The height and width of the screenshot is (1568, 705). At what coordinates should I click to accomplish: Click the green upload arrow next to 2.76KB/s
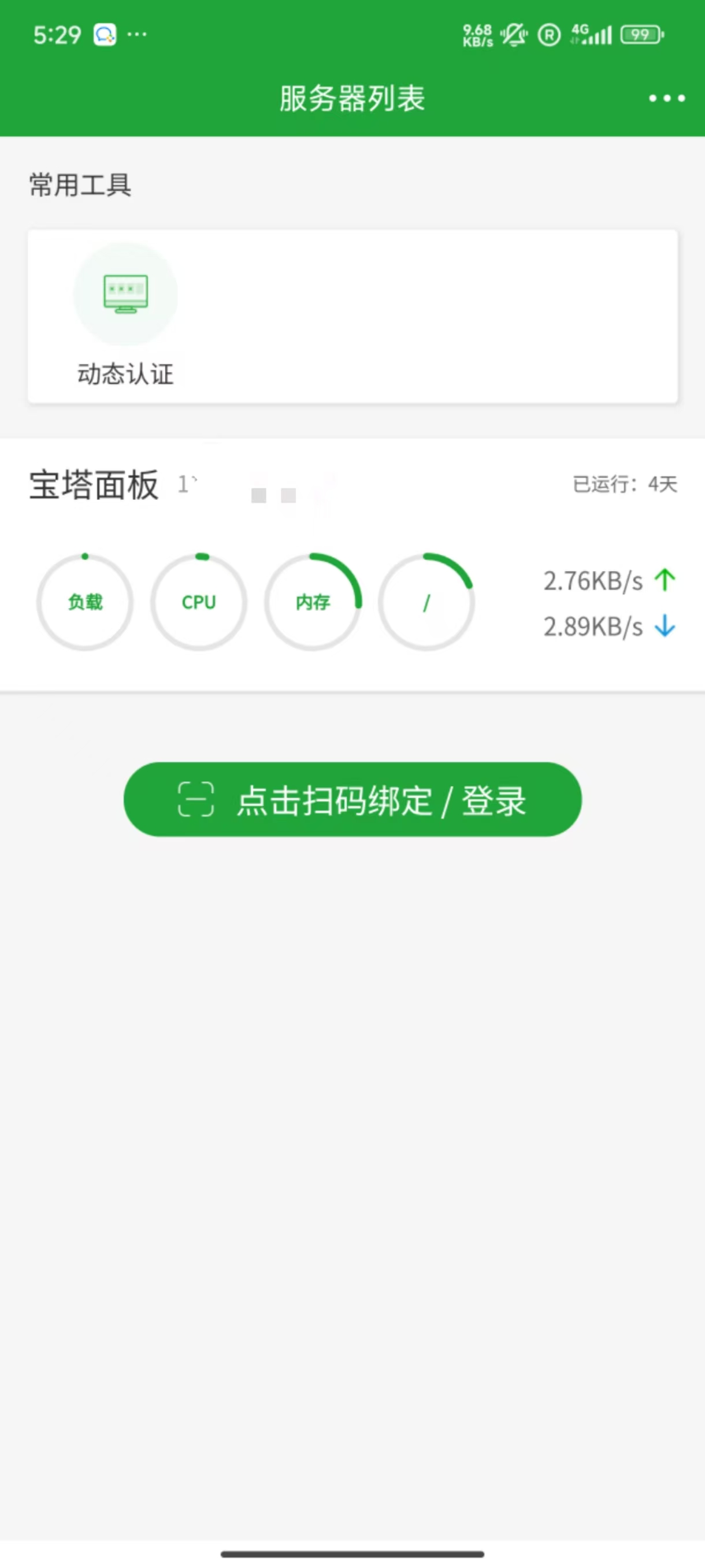pos(666,581)
